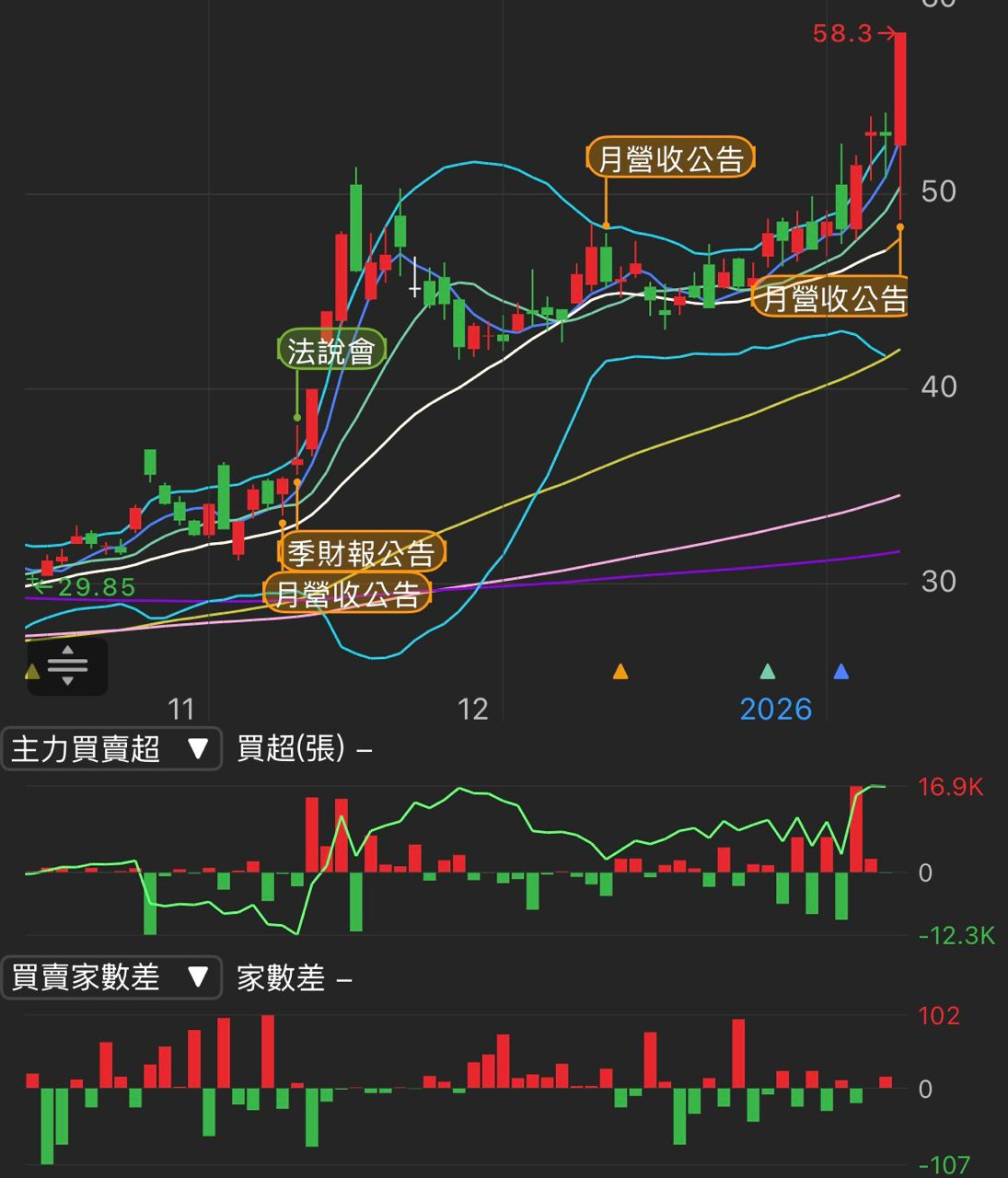Open the 買賣家數差 indicator dropdown
This screenshot has width=1008, height=1178.
(110, 977)
